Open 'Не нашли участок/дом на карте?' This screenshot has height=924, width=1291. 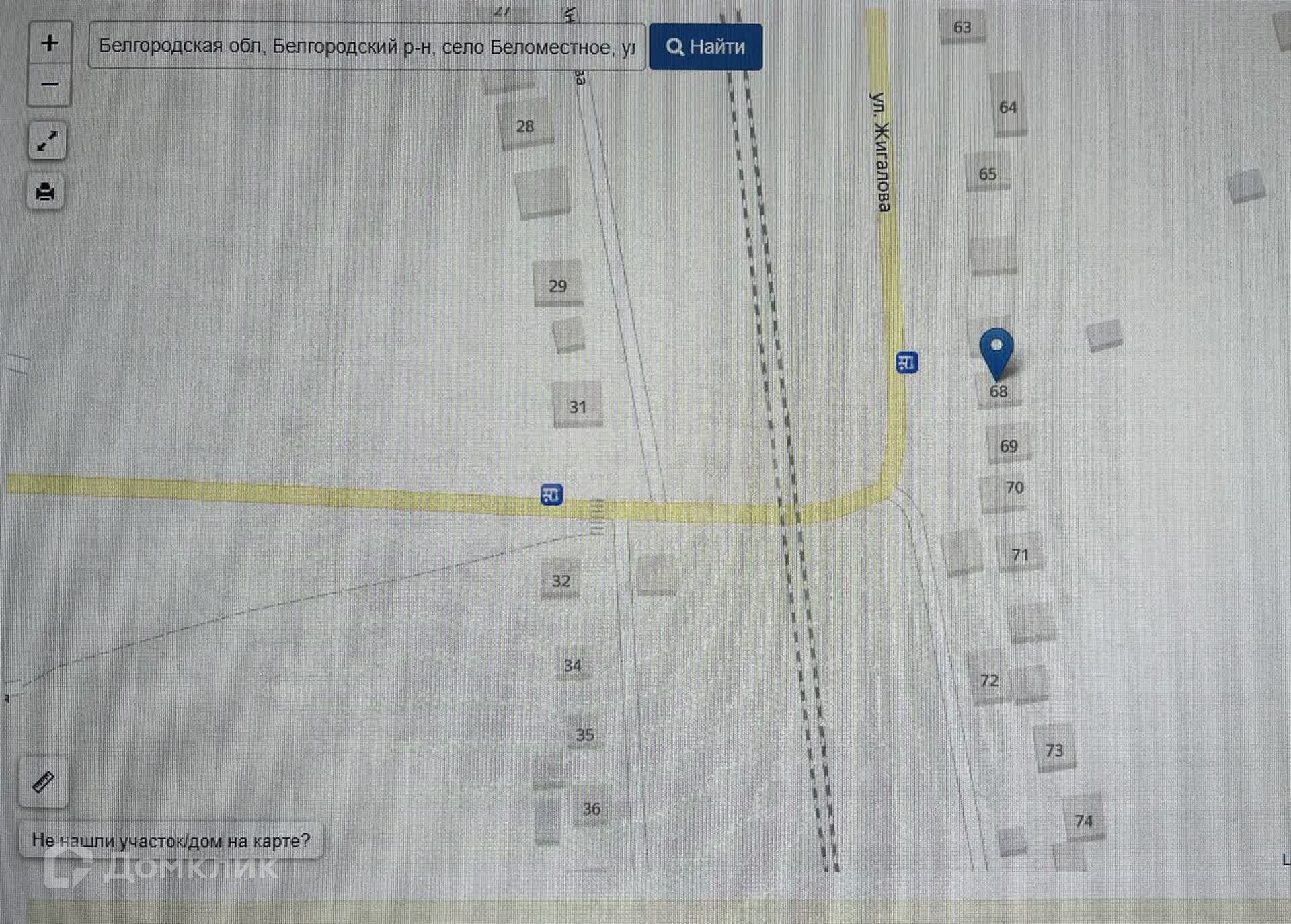coord(171,840)
